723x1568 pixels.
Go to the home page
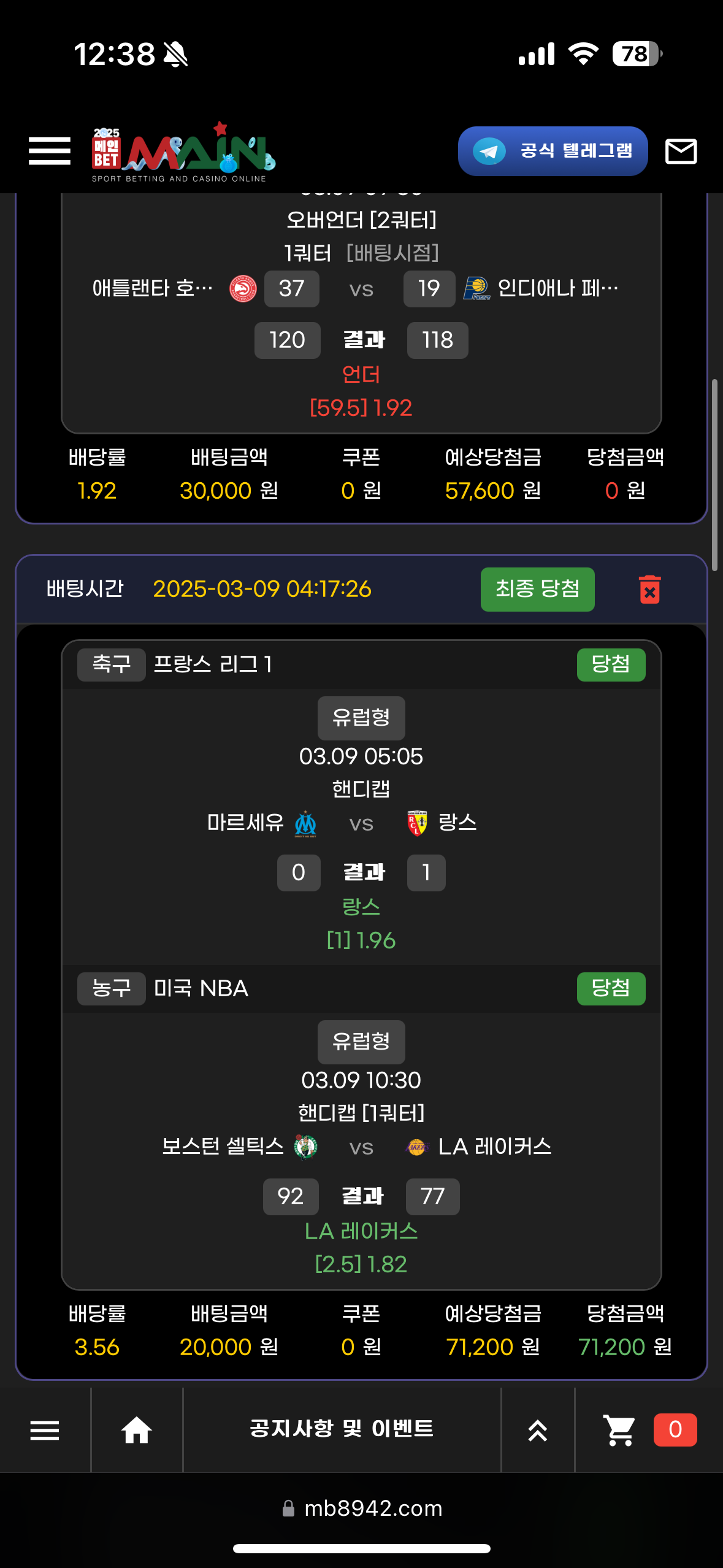(136, 1430)
